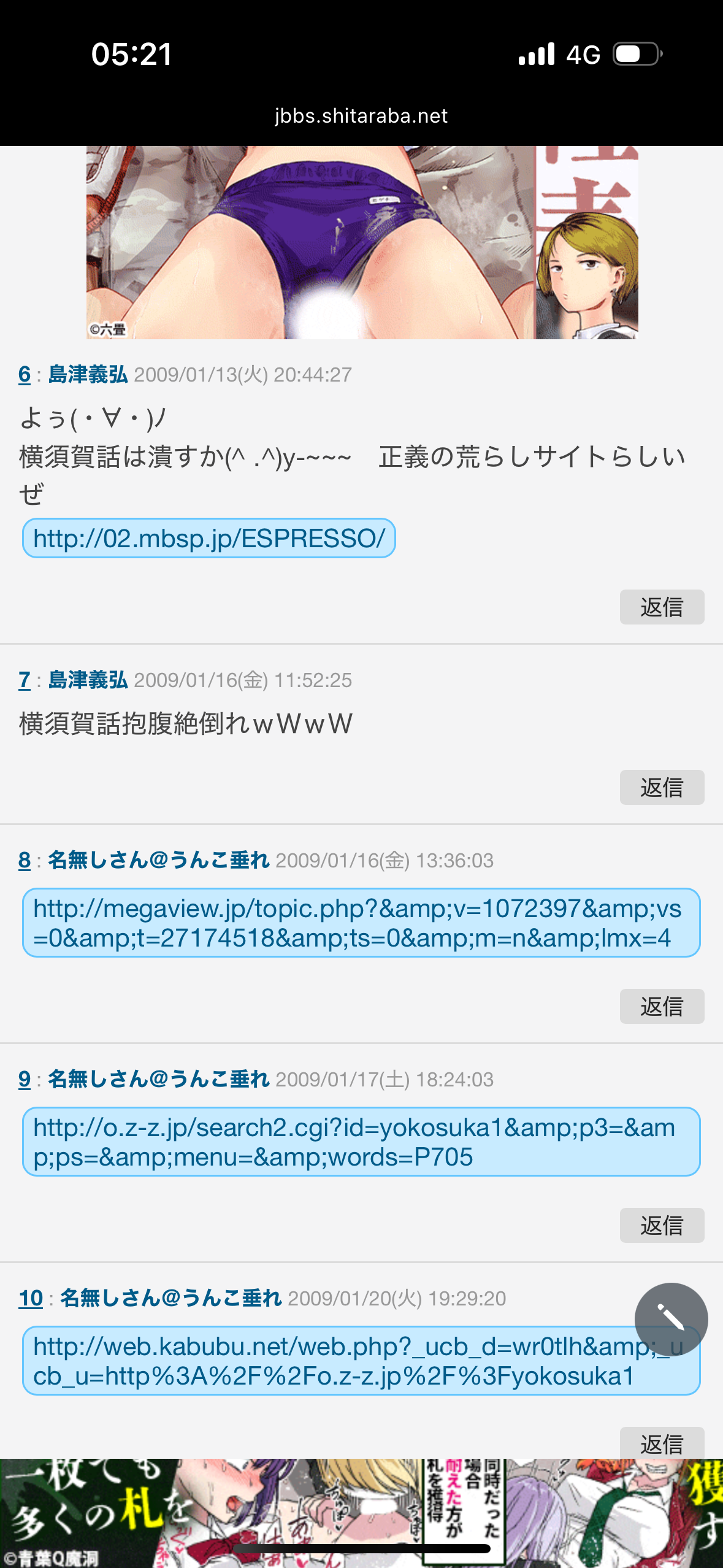The image size is (723, 1568).
Task: Tap 返信 under post 7
Action: (662, 787)
